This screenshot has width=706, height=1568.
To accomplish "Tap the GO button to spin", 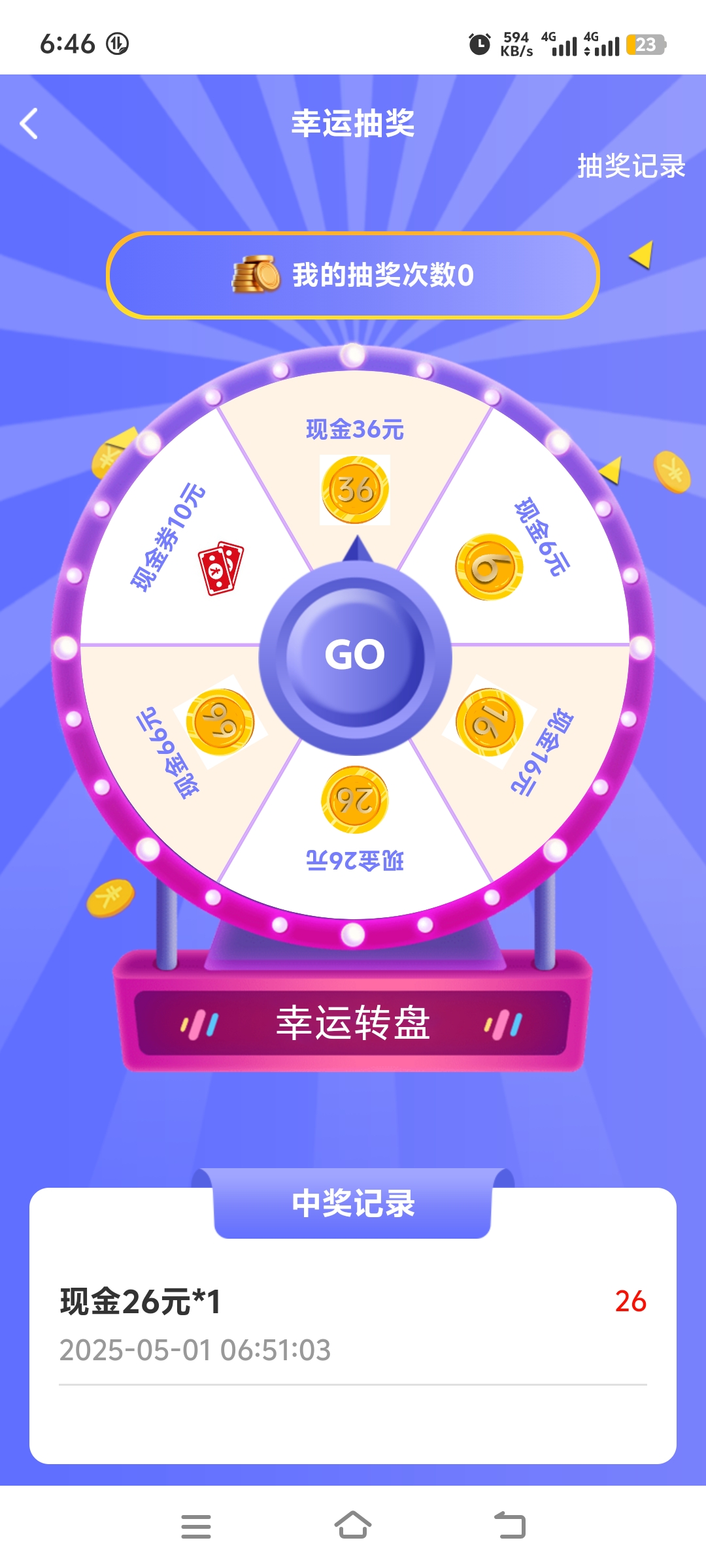I will click(355, 655).
